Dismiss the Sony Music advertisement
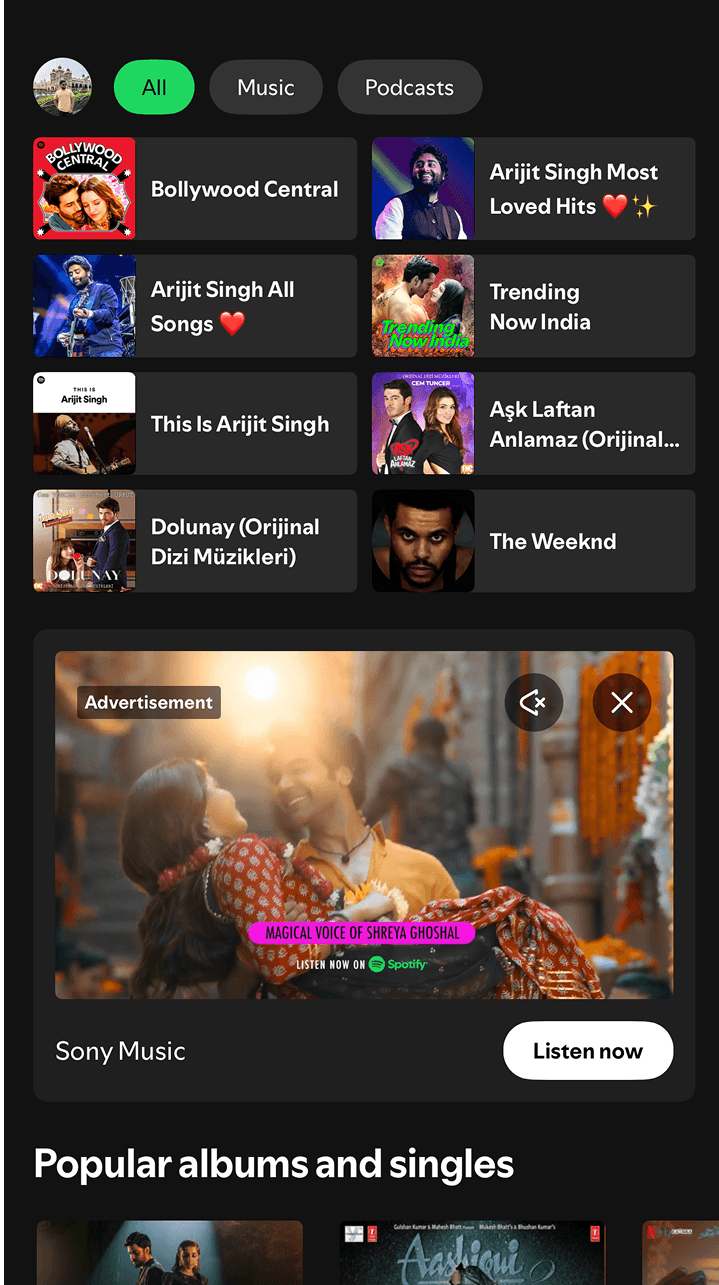Viewport: 719px width, 1285px height. pyautogui.click(x=622, y=703)
